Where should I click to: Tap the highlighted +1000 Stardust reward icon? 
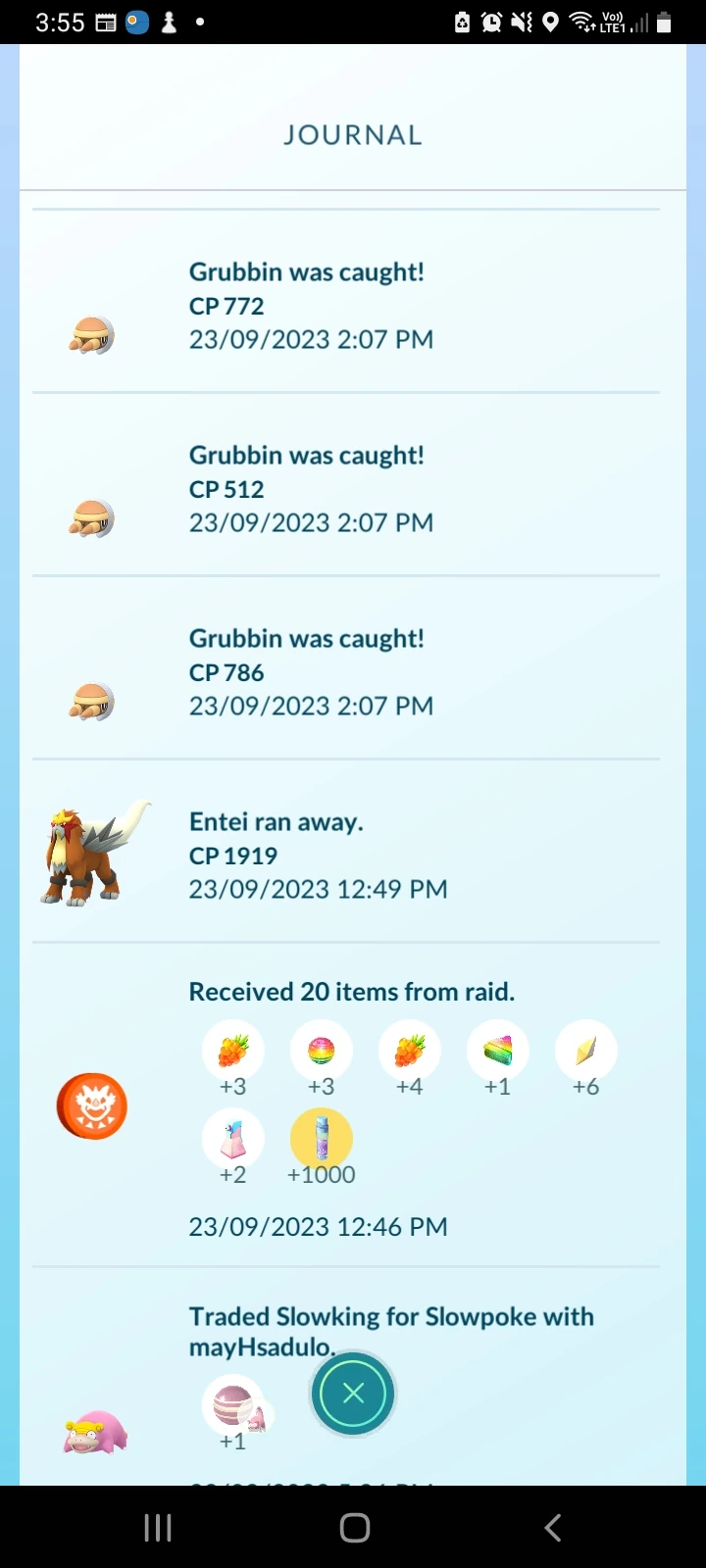tap(322, 1137)
